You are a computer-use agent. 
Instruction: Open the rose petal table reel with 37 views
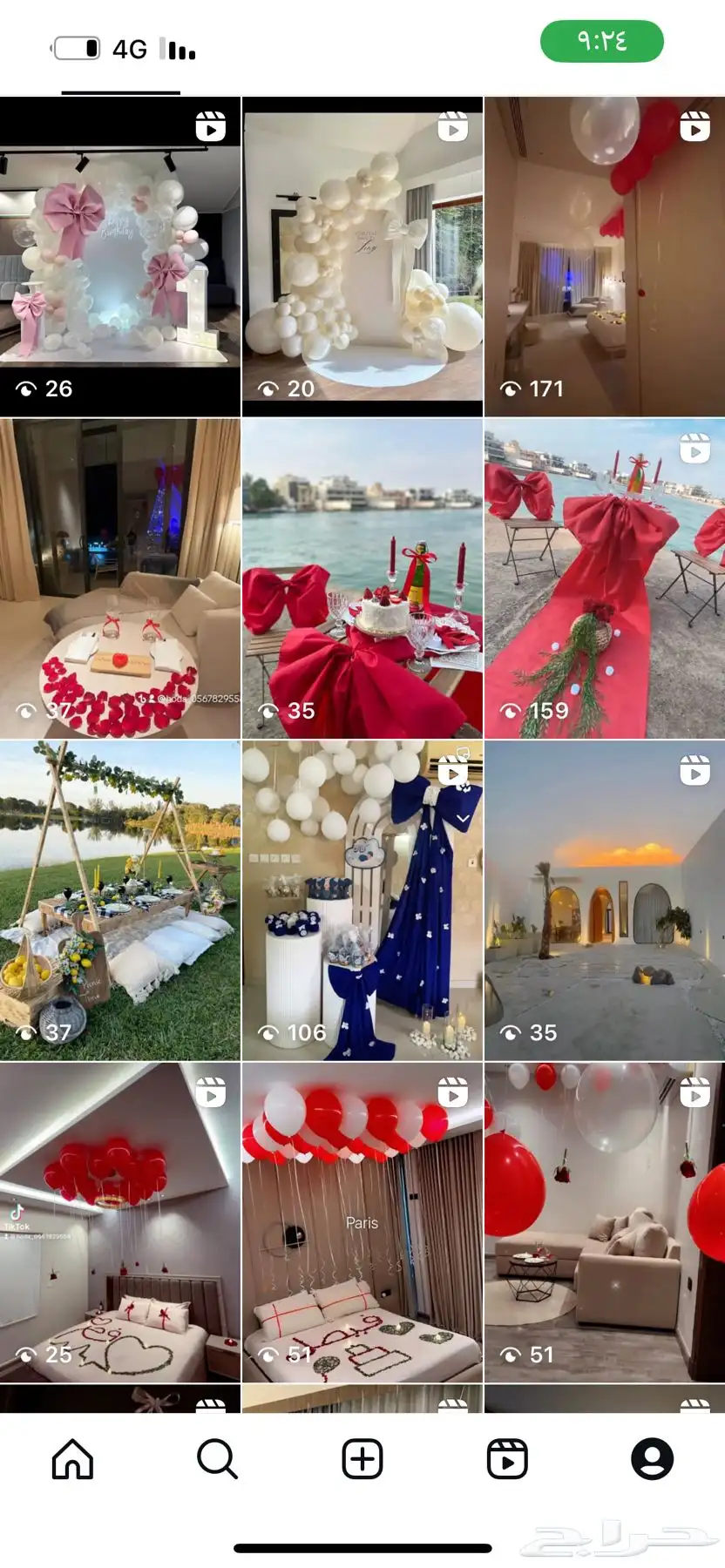(x=120, y=579)
